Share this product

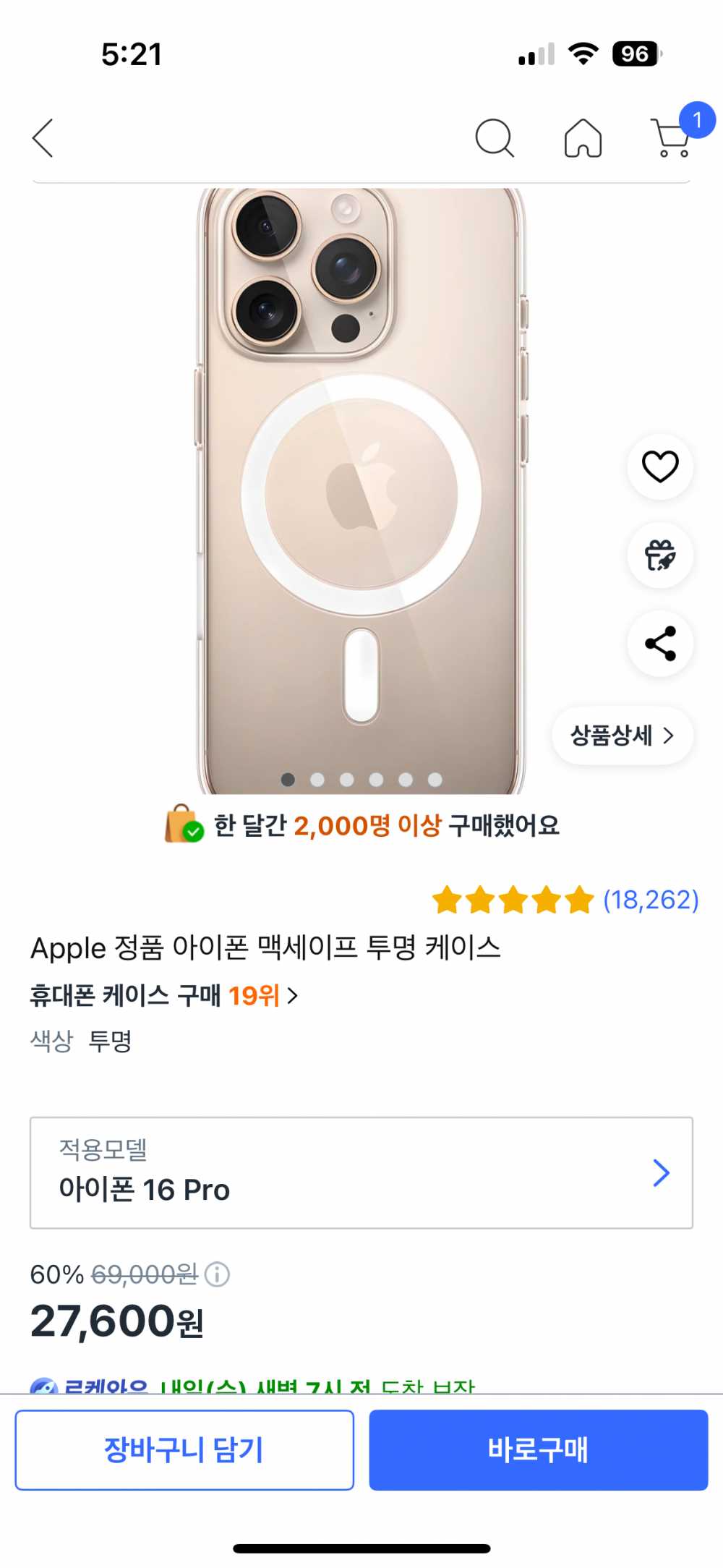[x=660, y=644]
